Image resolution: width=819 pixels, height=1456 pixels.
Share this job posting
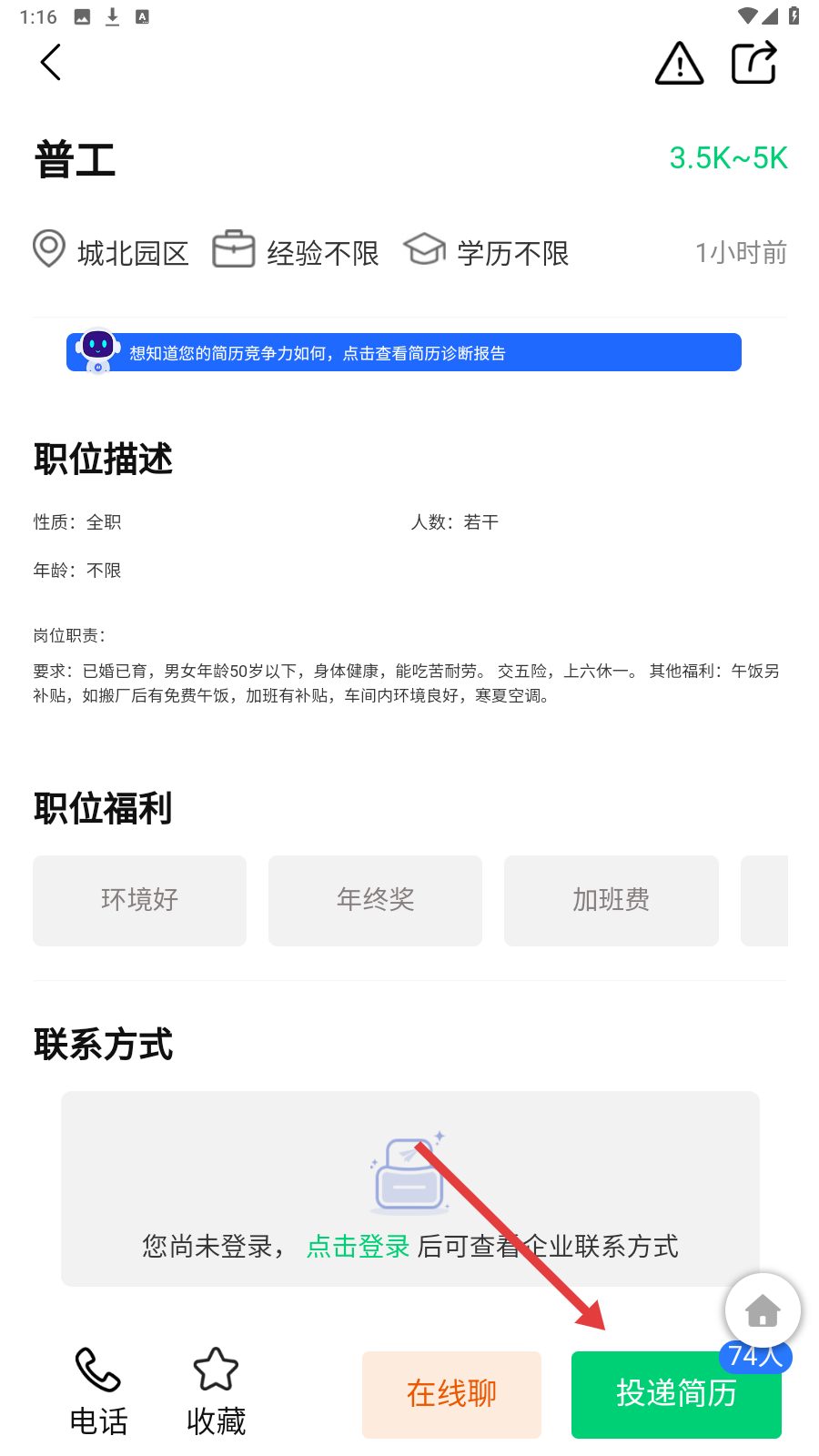coord(754,63)
